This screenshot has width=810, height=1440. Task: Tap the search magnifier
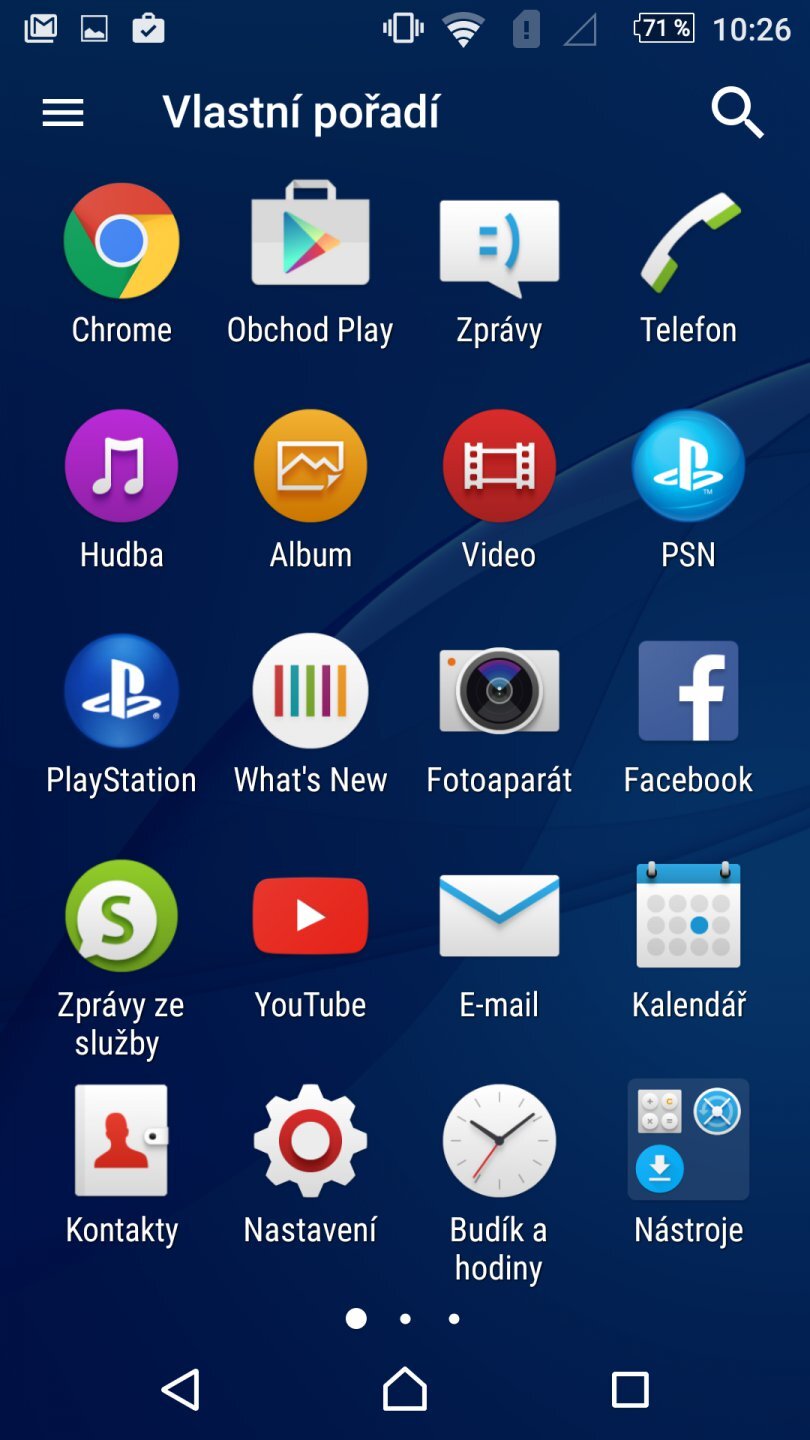point(738,112)
